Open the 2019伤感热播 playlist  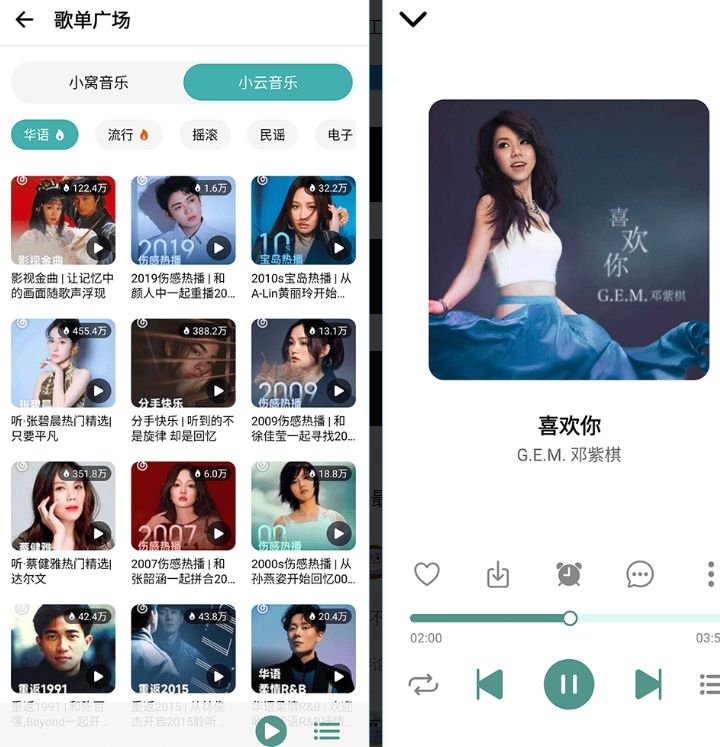183,220
